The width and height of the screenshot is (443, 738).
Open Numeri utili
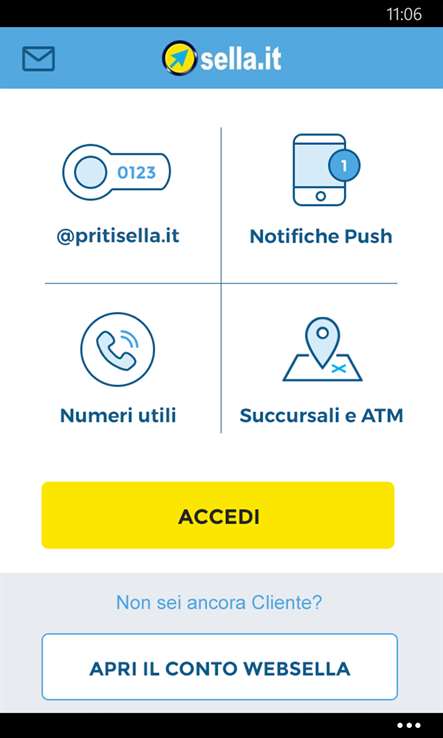click(x=118, y=369)
